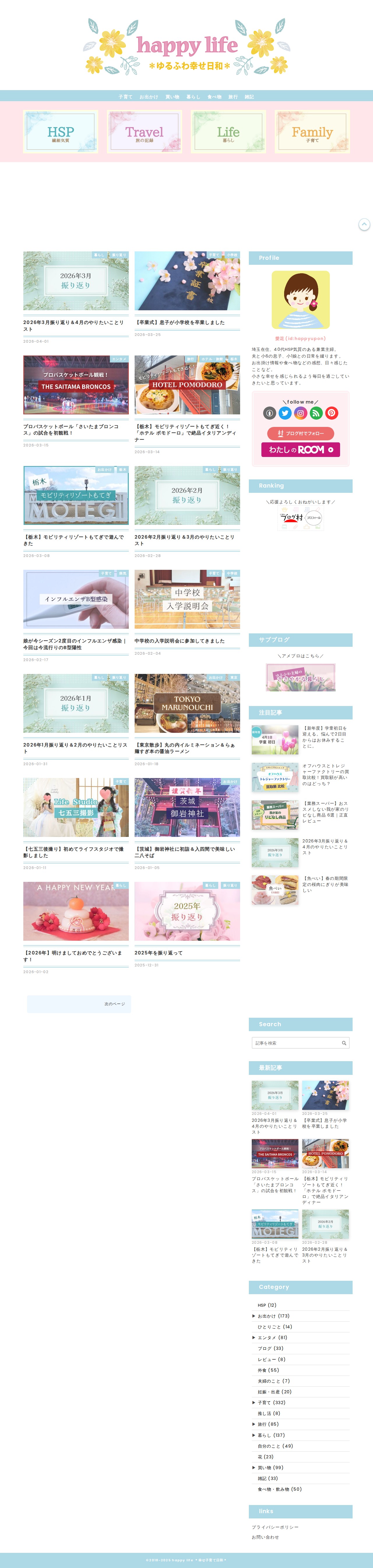Viewport: 373px width, 1568px height.
Task: Tap the scroll-to-top arrow button
Action: [x=364, y=225]
